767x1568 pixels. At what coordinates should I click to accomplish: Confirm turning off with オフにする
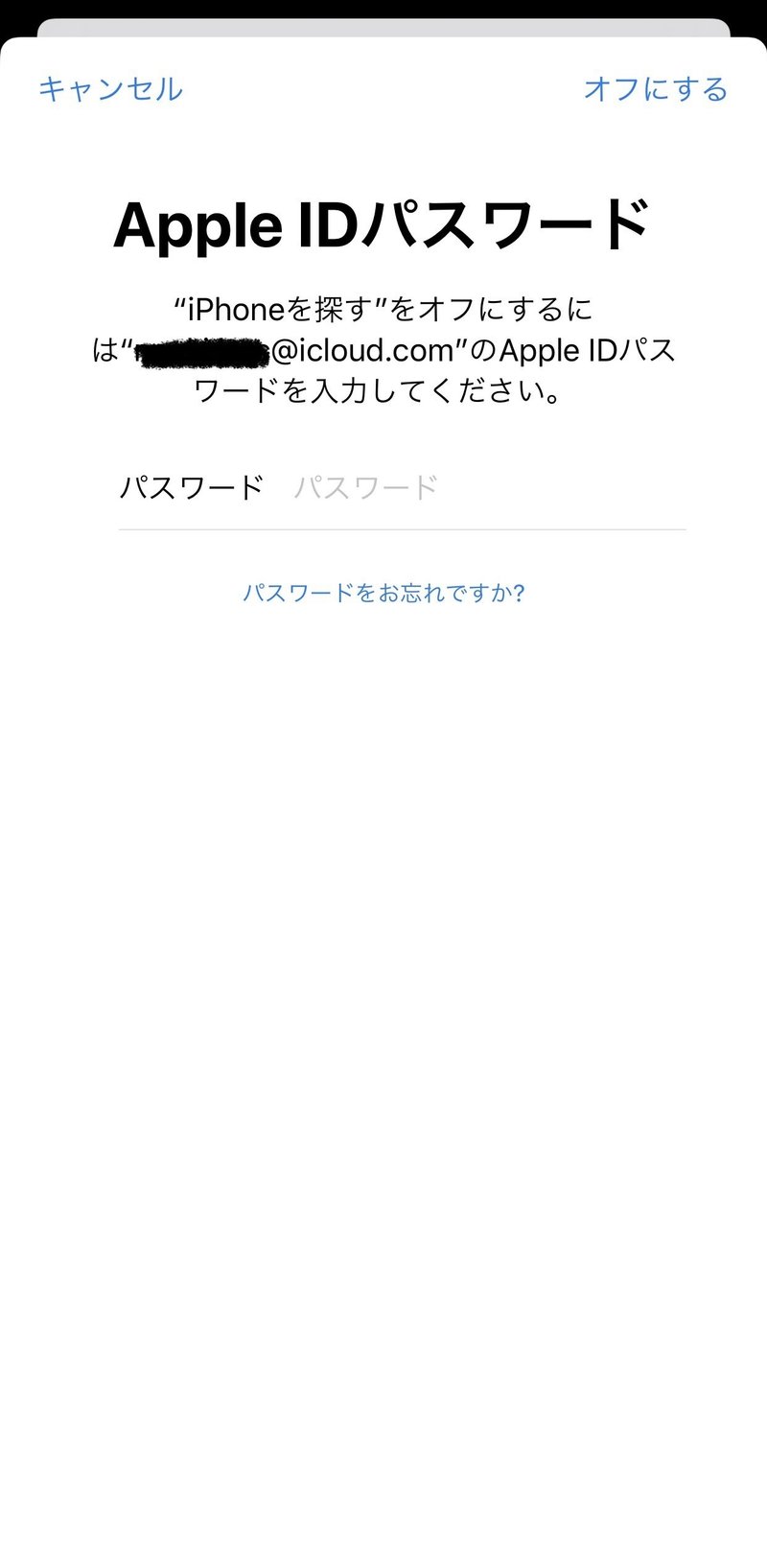[656, 89]
